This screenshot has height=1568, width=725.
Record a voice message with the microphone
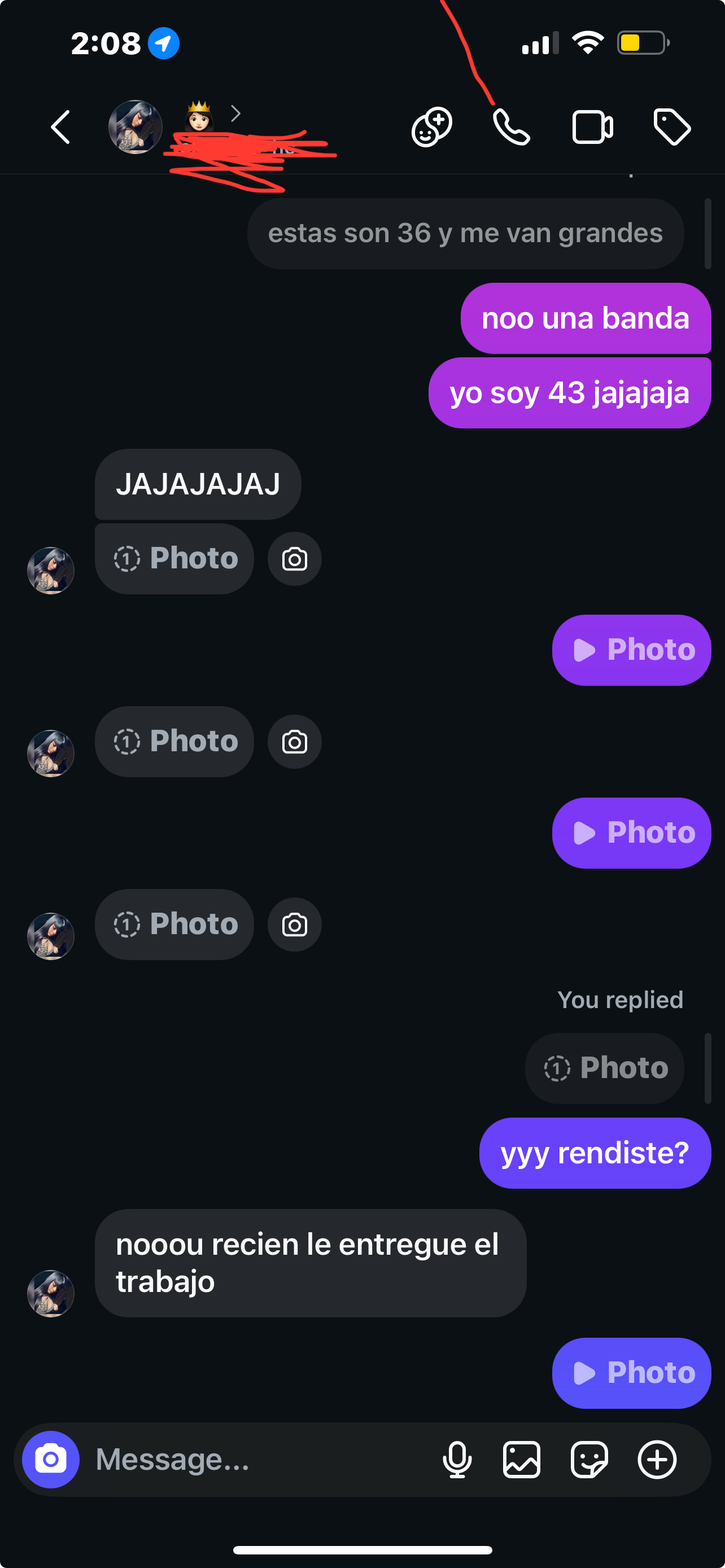pyautogui.click(x=457, y=1459)
